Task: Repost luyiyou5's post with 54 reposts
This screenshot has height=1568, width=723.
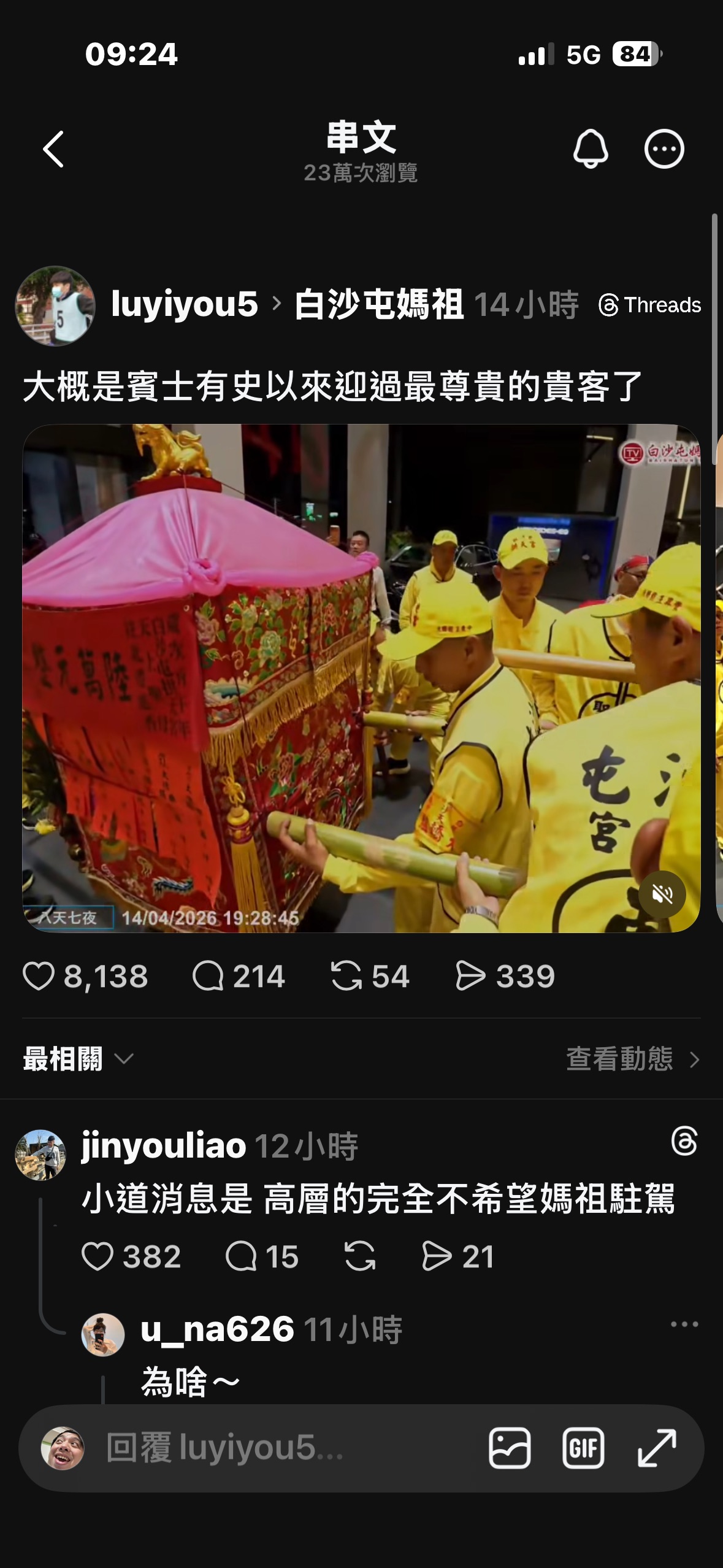Action: [x=347, y=976]
